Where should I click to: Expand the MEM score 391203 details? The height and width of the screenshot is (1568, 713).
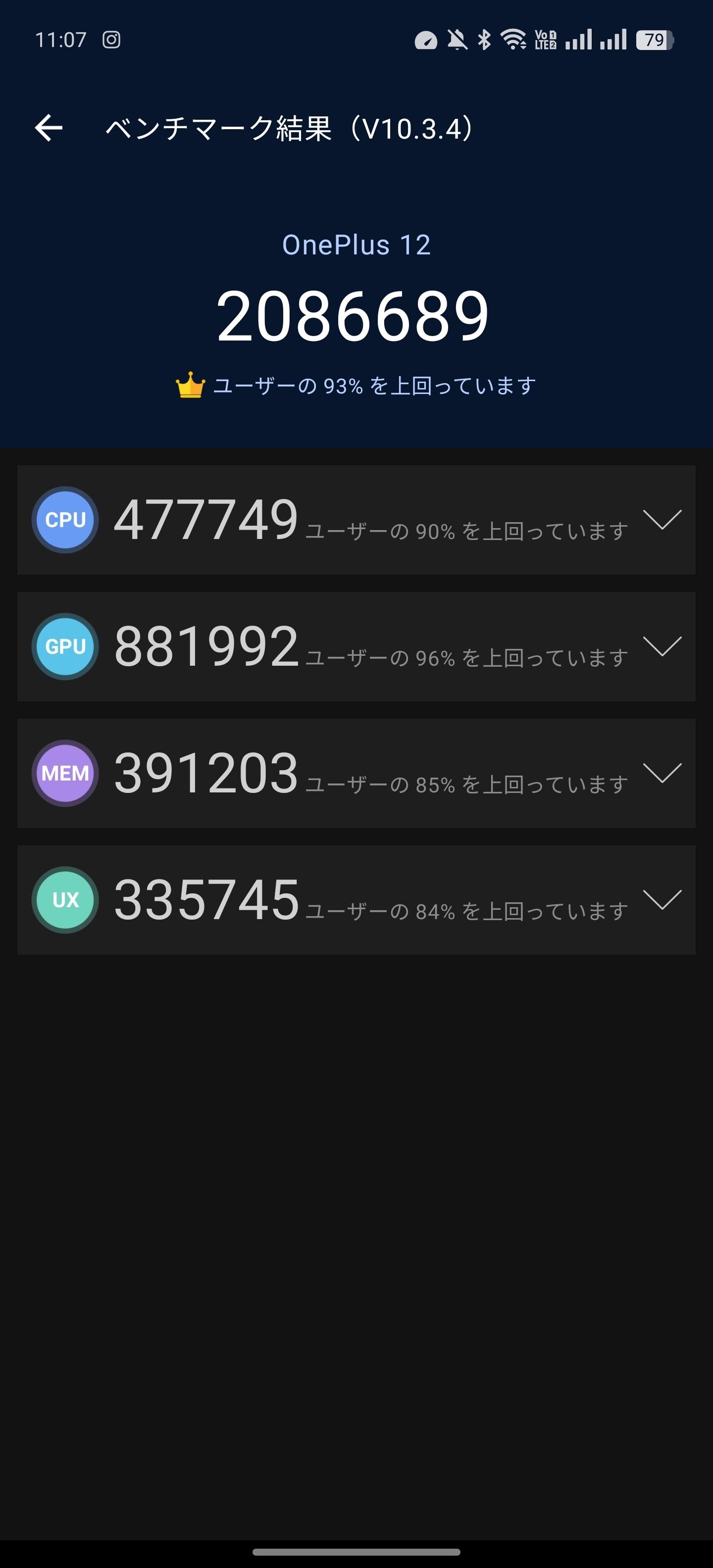point(662,773)
